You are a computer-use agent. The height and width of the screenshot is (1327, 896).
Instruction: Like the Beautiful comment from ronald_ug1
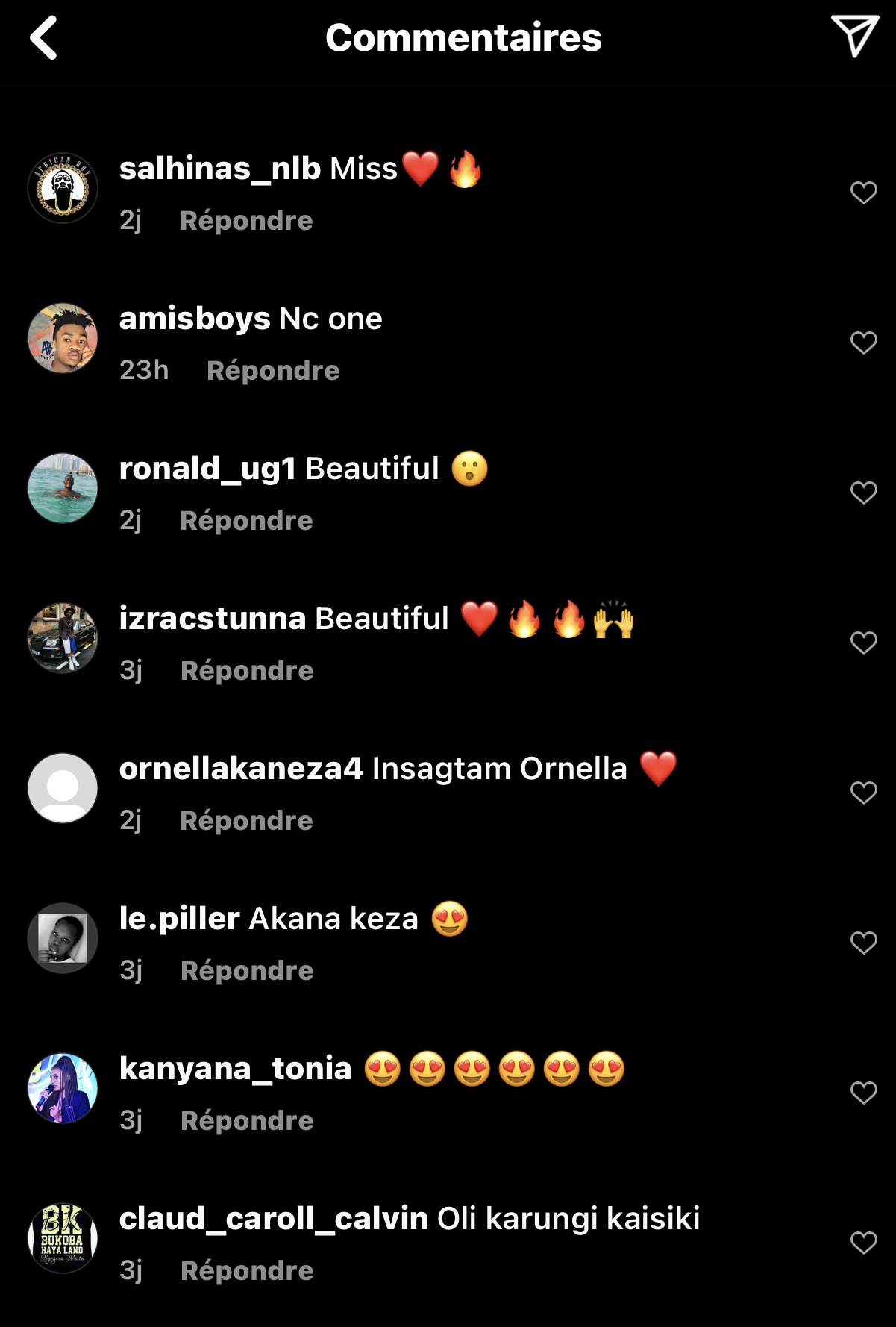pyautogui.click(x=863, y=493)
